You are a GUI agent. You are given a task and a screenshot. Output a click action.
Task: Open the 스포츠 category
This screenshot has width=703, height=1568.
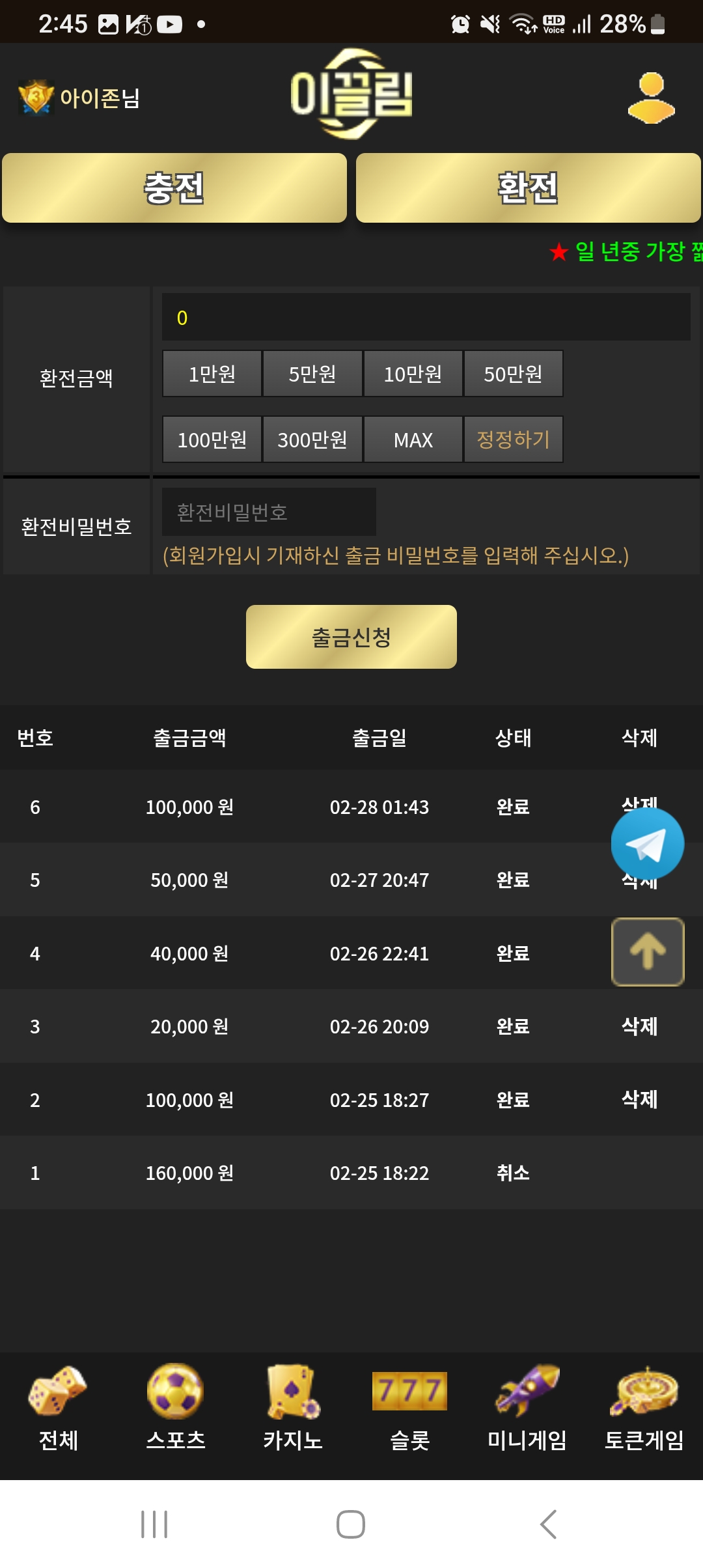pyautogui.click(x=176, y=1408)
